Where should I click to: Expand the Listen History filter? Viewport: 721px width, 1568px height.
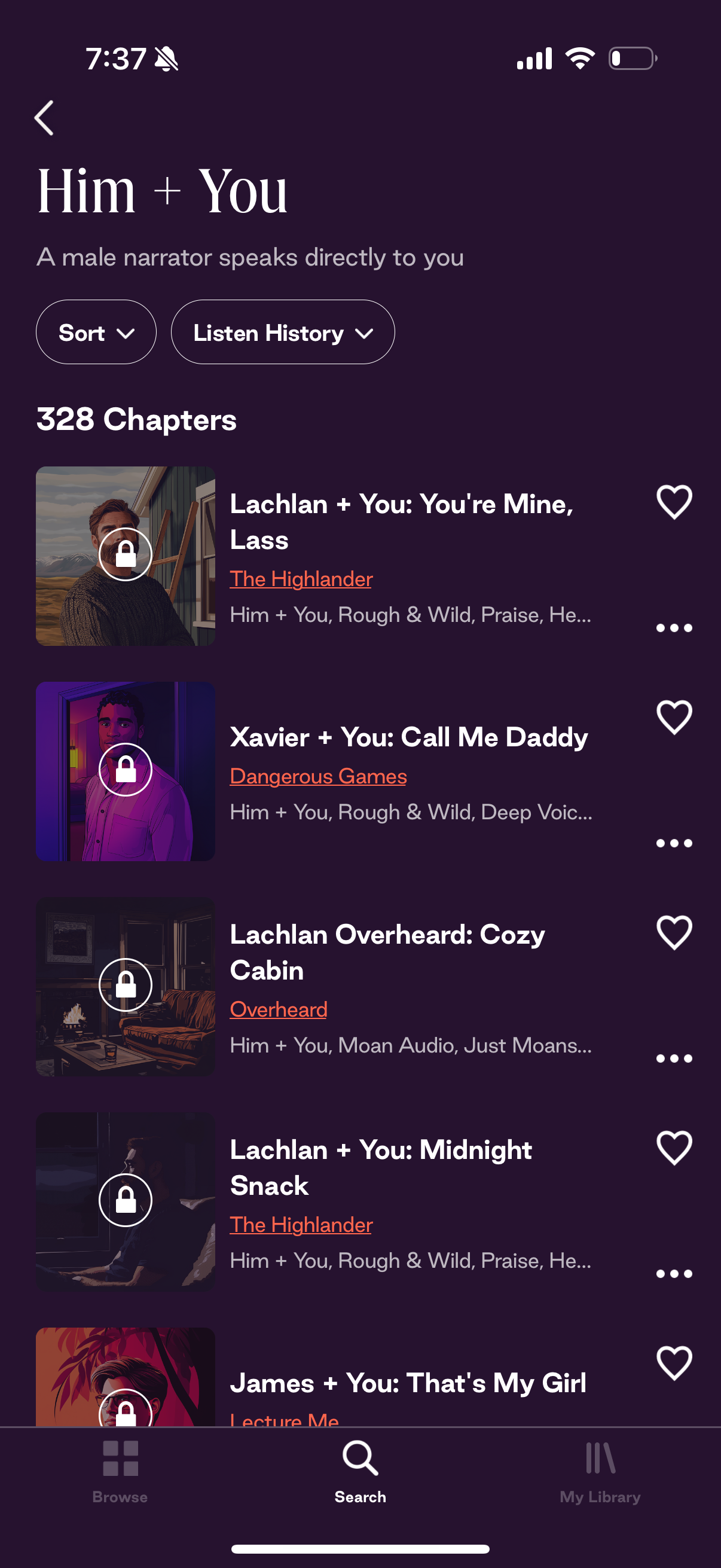[x=282, y=332]
